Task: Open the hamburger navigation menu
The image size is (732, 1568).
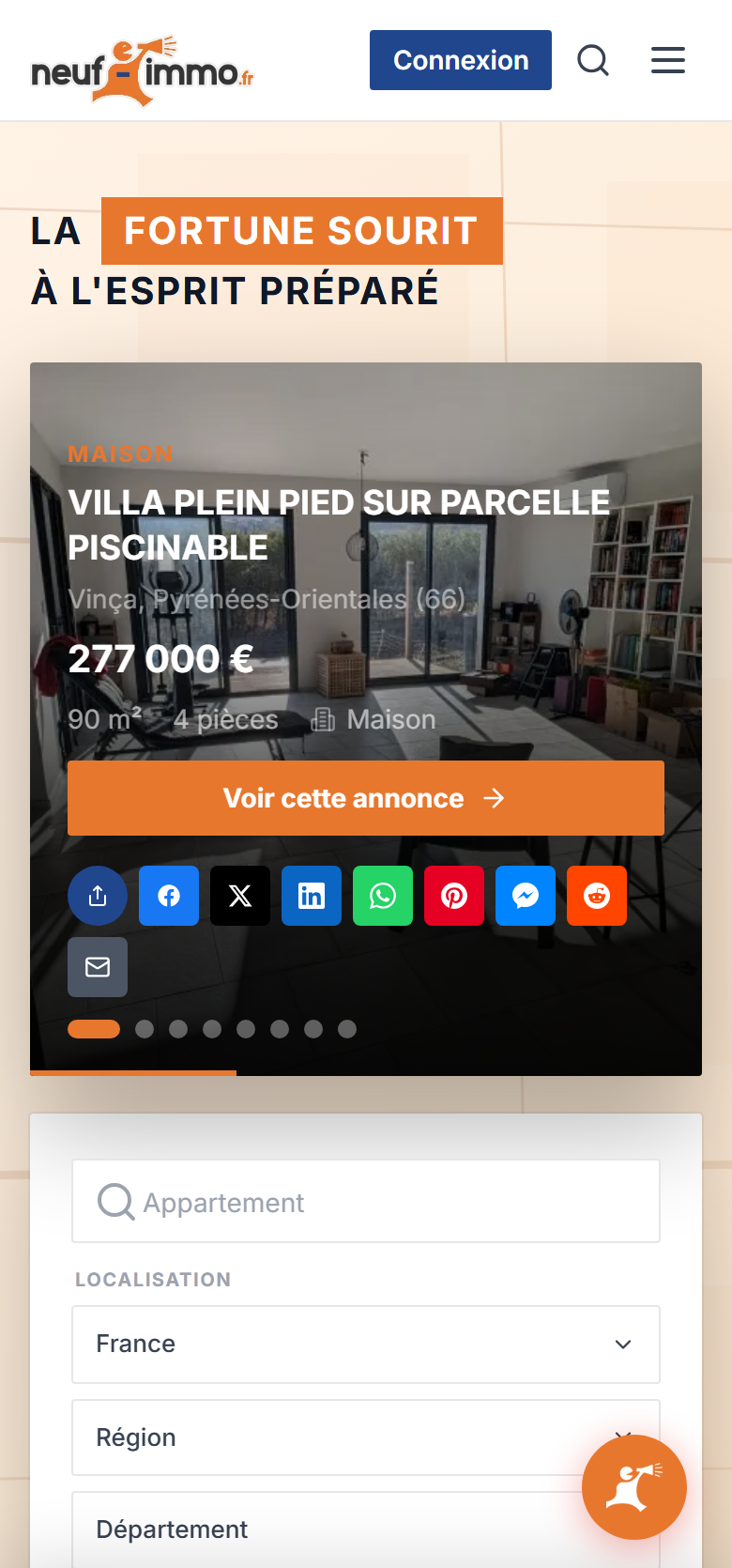Action: coord(668,59)
